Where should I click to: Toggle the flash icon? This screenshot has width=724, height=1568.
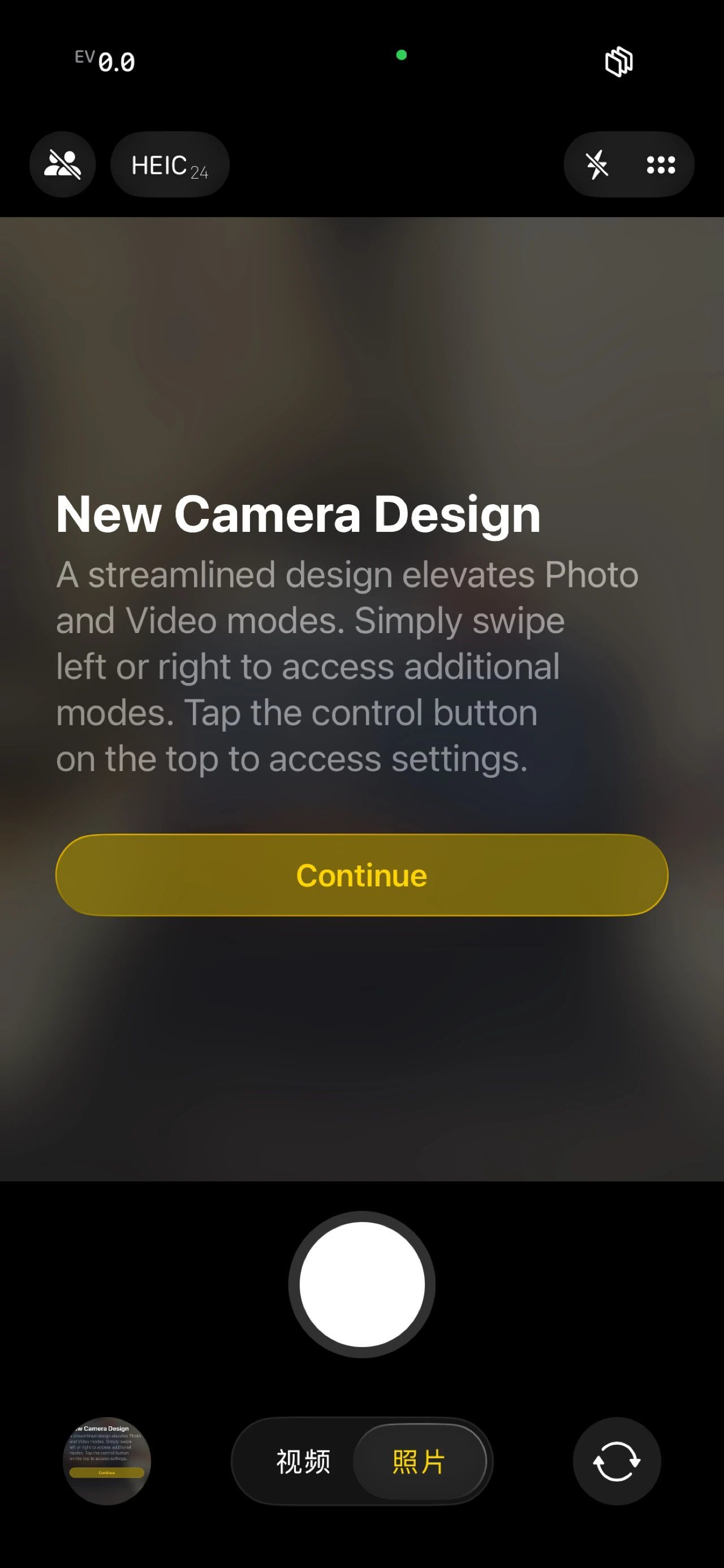[x=597, y=164]
